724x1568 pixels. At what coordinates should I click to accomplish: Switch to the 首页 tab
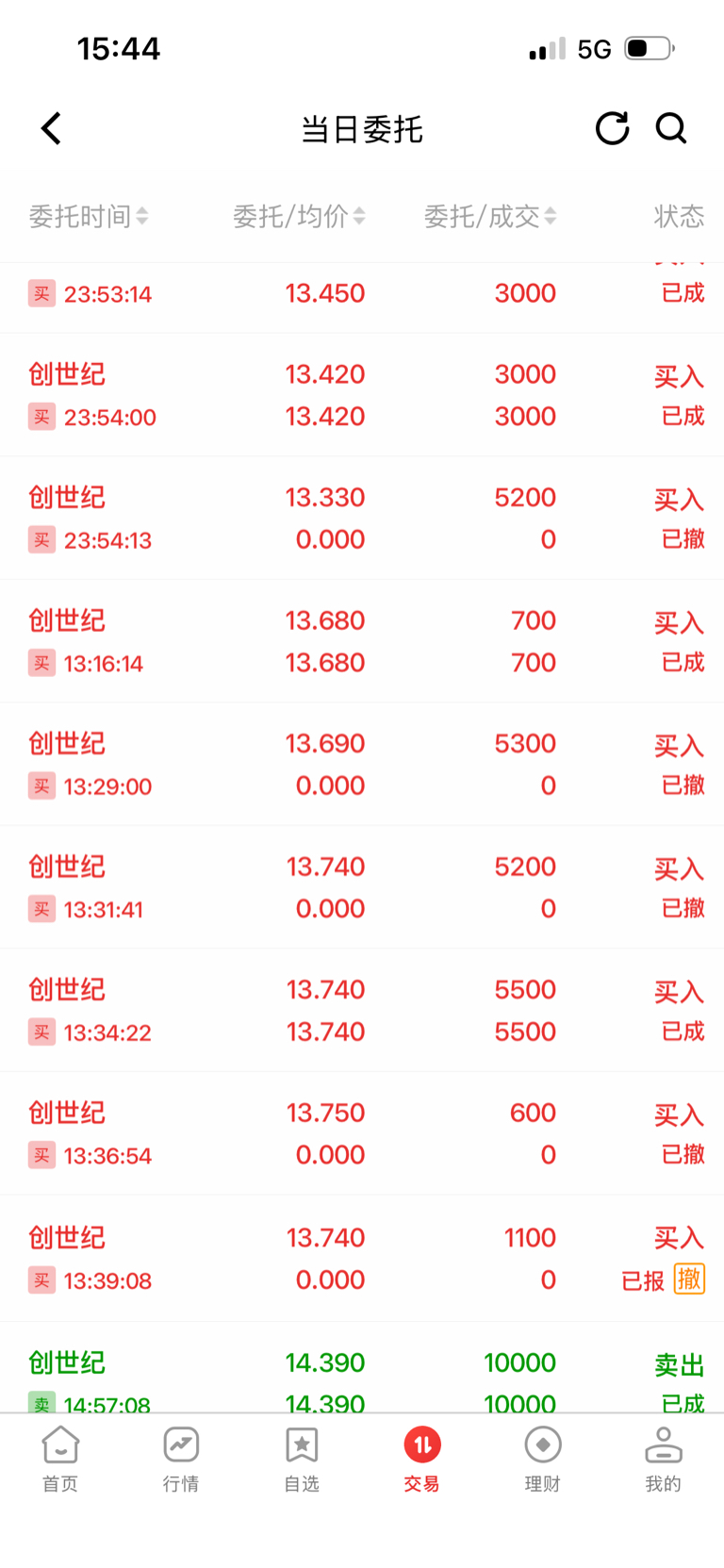[60, 1460]
